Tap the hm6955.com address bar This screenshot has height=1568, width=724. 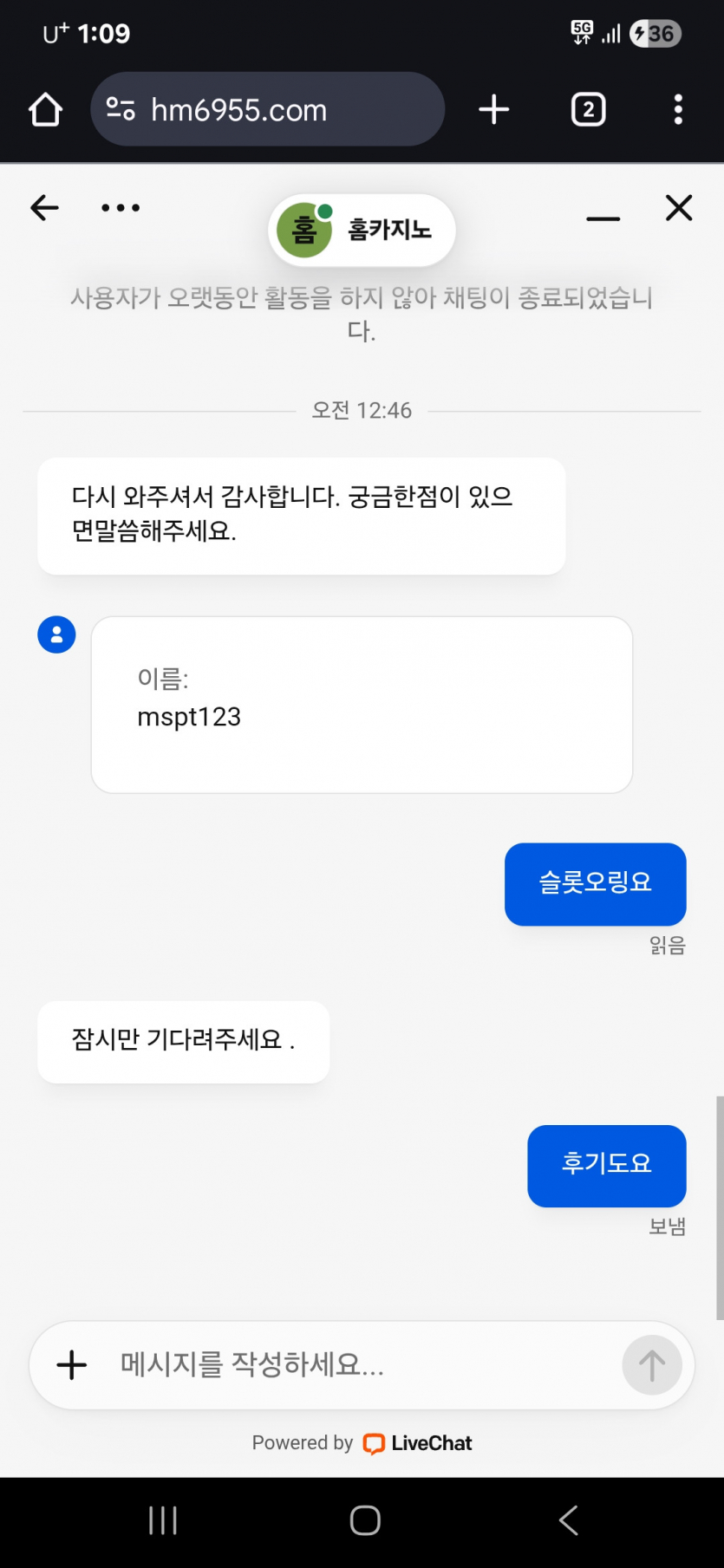(x=267, y=110)
